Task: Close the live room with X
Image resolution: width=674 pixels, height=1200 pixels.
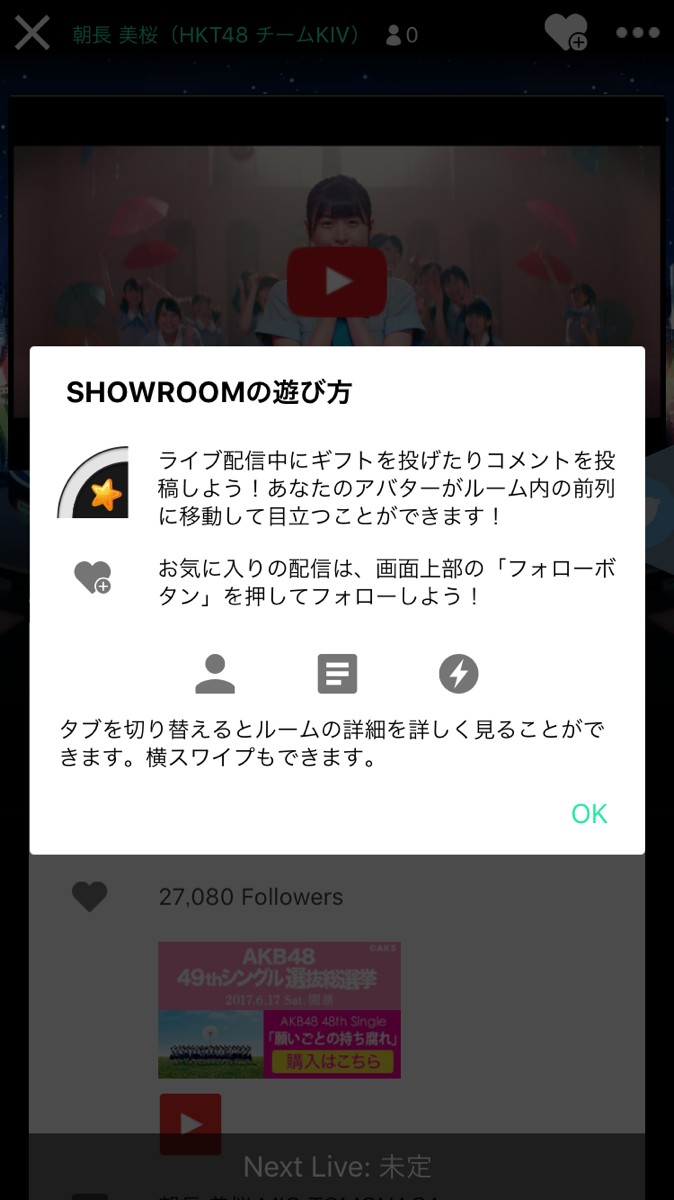Action: click(32, 33)
